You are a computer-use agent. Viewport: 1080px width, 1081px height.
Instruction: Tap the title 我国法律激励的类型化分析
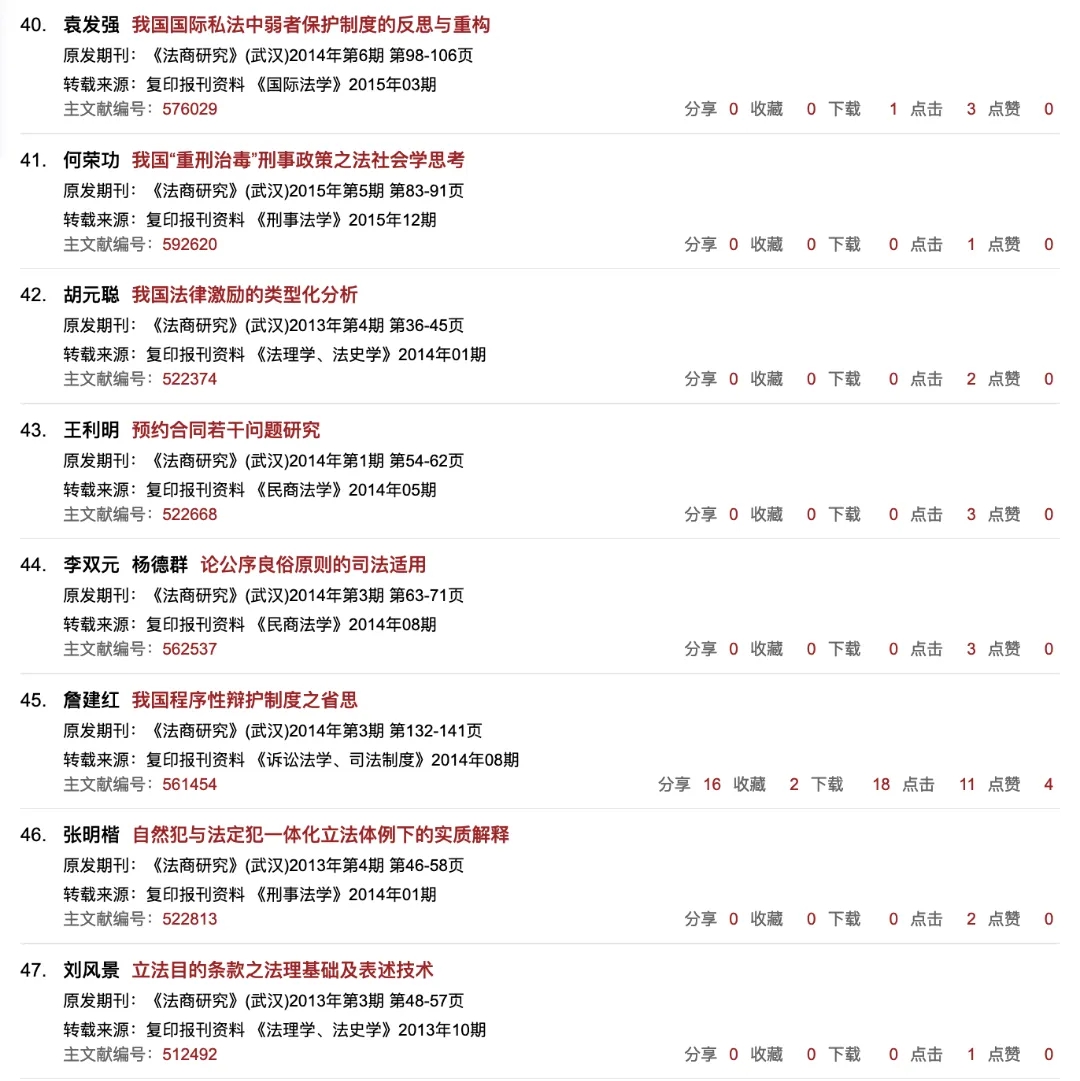coord(245,295)
